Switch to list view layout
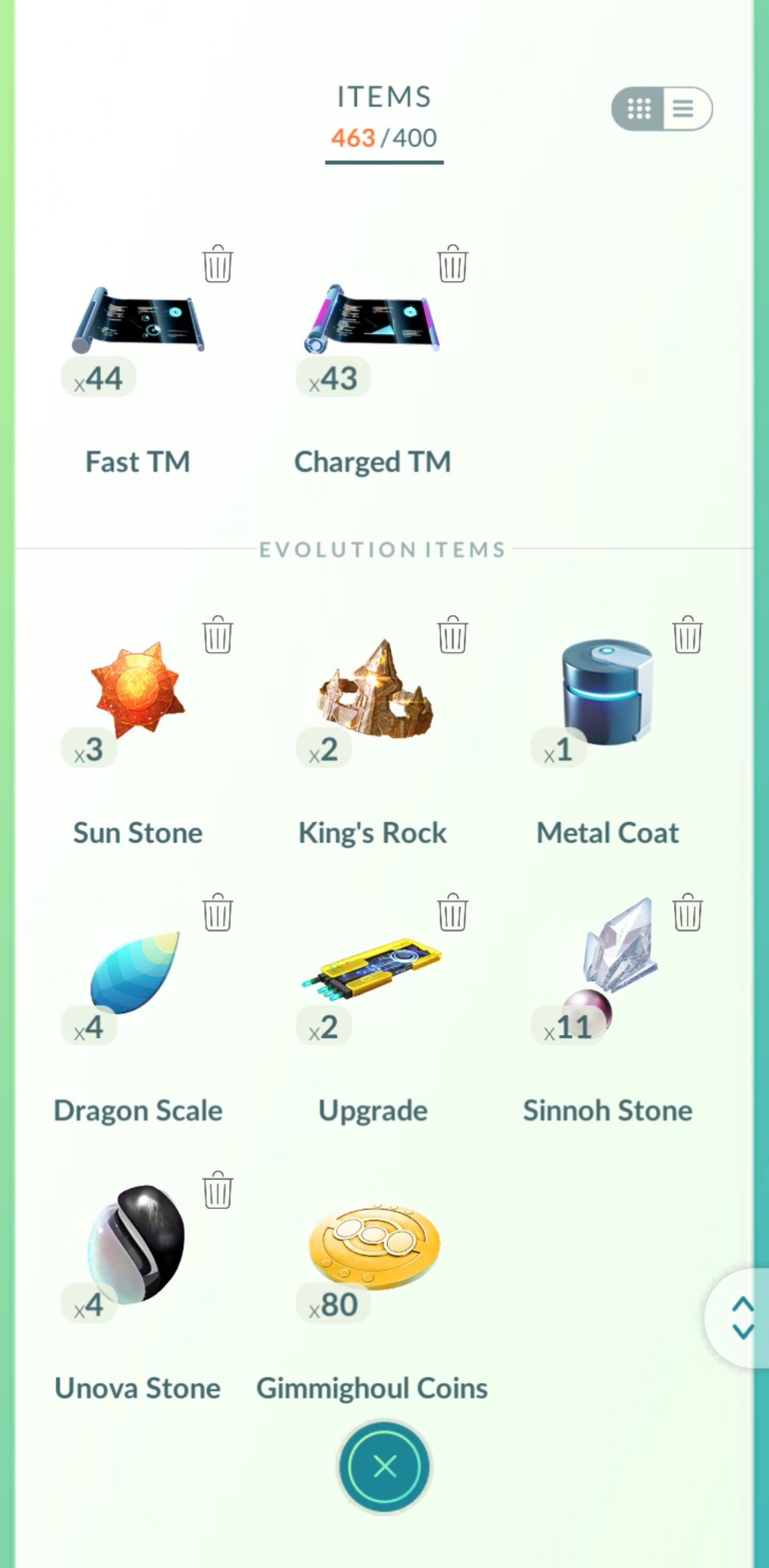Viewport: 769px width, 1568px height. click(x=684, y=108)
